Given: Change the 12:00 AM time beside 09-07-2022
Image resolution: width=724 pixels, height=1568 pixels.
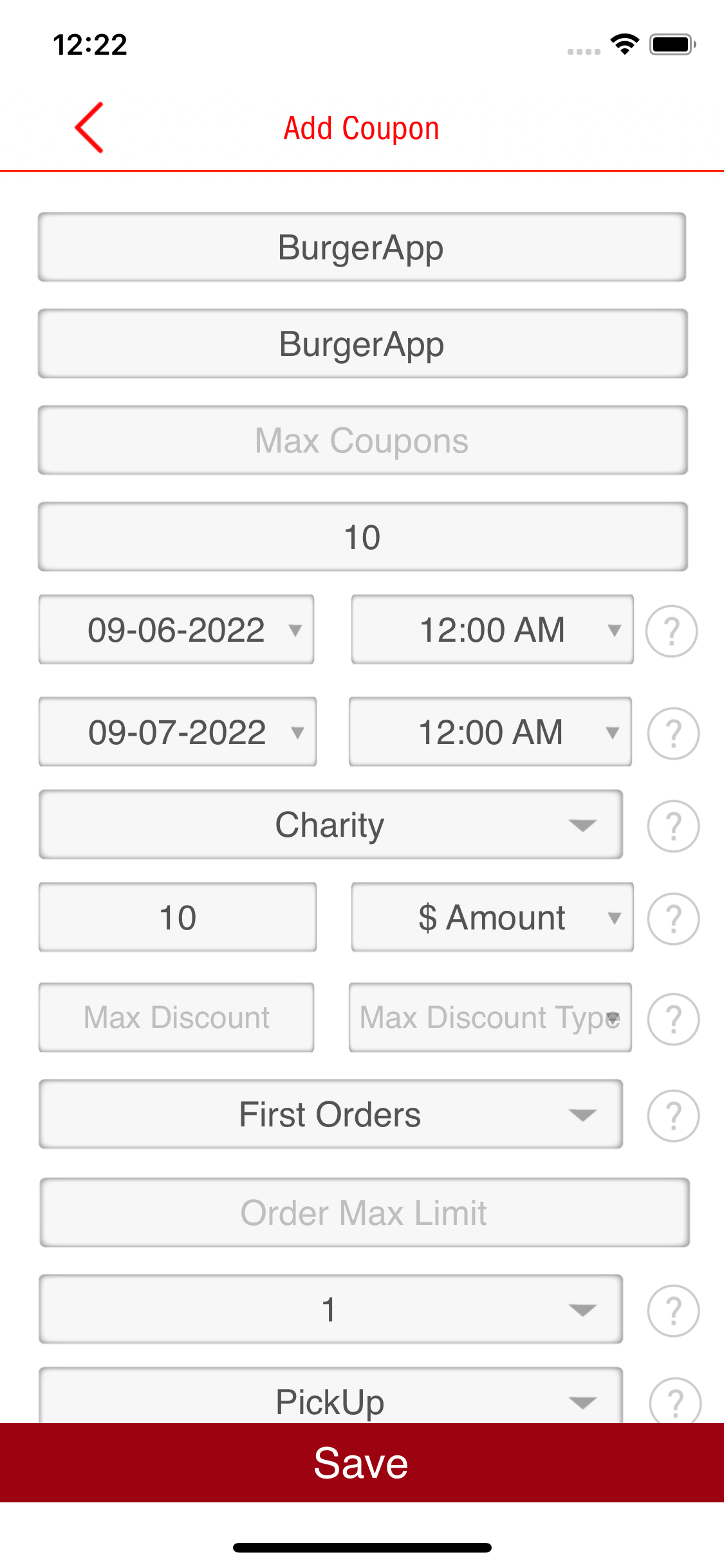Looking at the screenshot, I should point(490,732).
